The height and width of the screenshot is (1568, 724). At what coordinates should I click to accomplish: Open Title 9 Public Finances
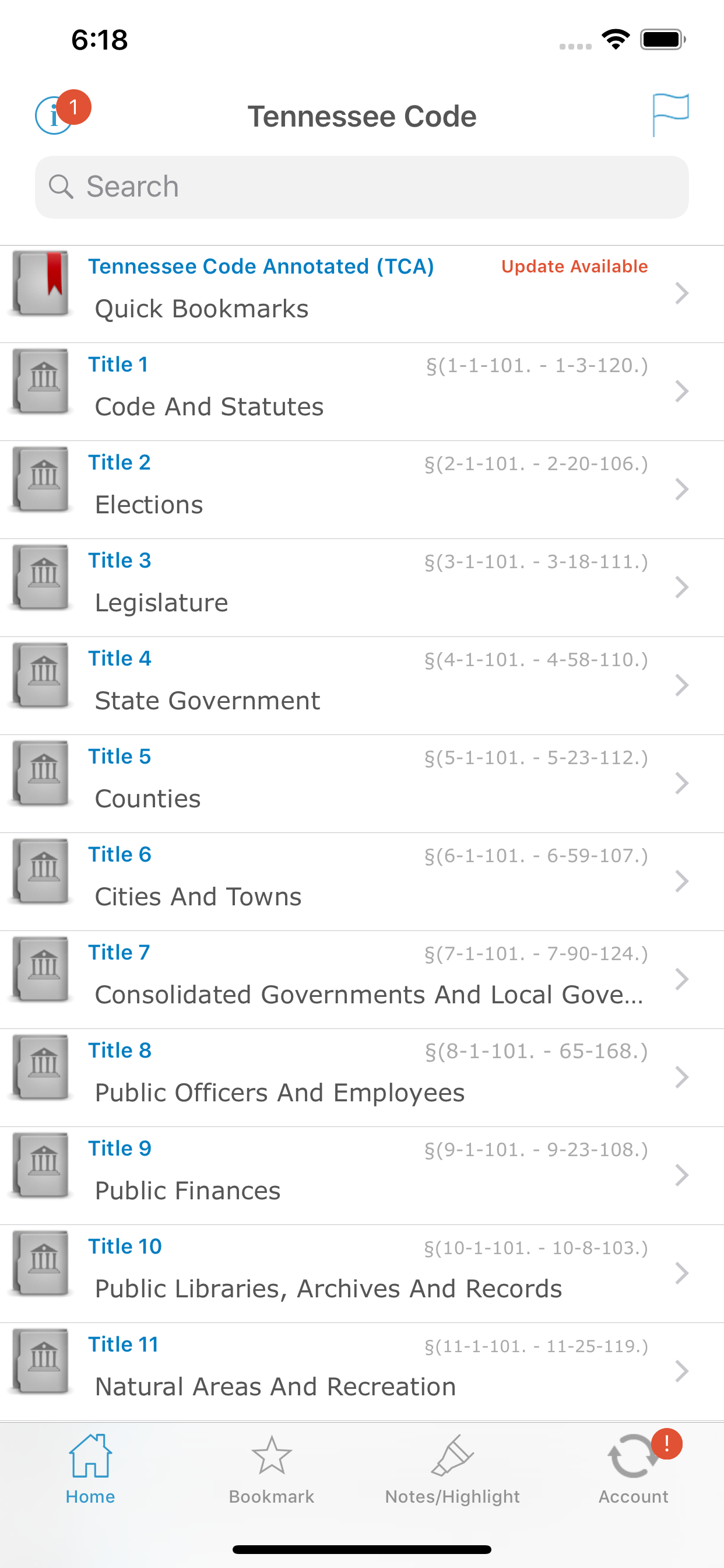pyautogui.click(x=361, y=1175)
